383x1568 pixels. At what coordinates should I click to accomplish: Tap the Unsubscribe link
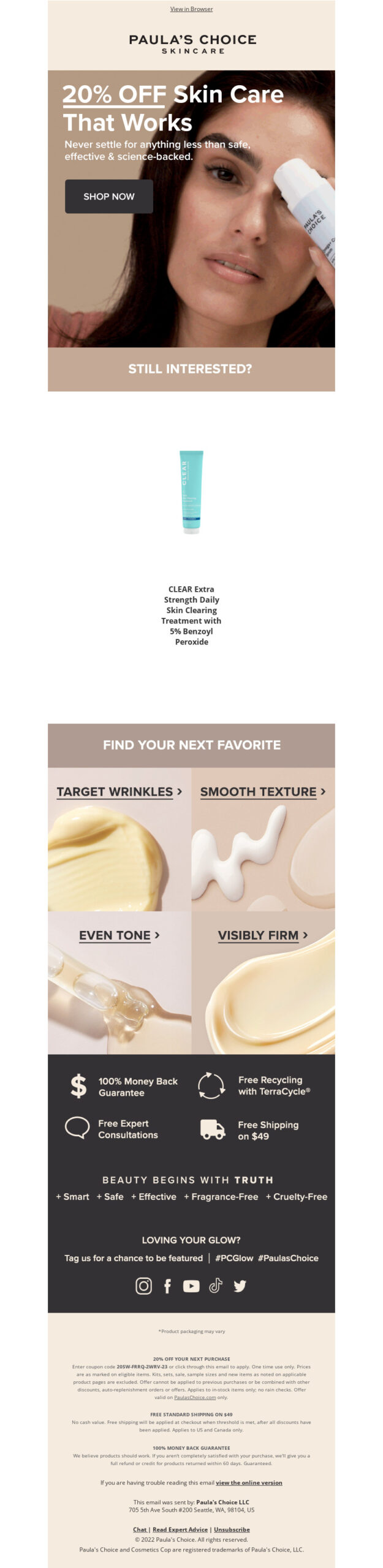(x=232, y=1529)
